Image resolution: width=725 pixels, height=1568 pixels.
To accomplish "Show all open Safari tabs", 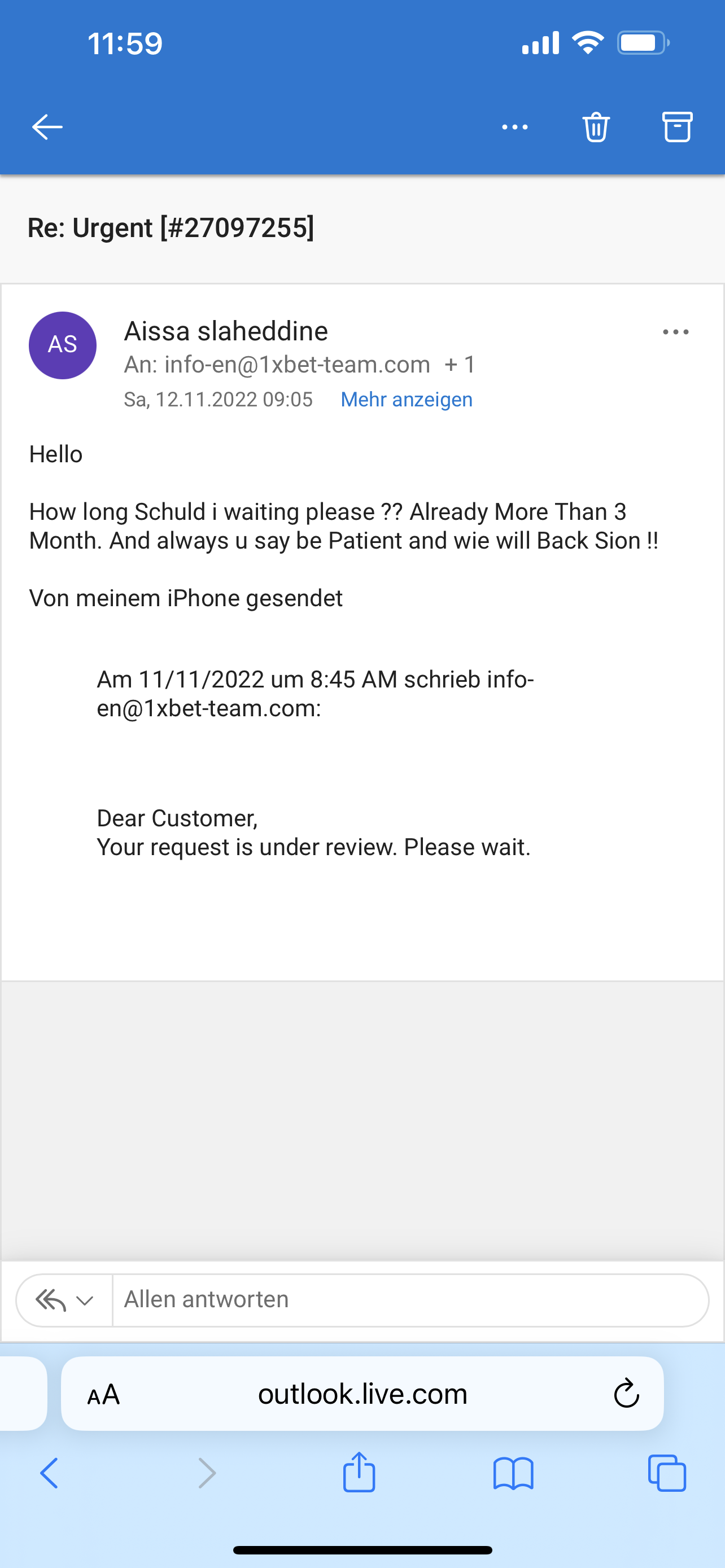I will (667, 1473).
